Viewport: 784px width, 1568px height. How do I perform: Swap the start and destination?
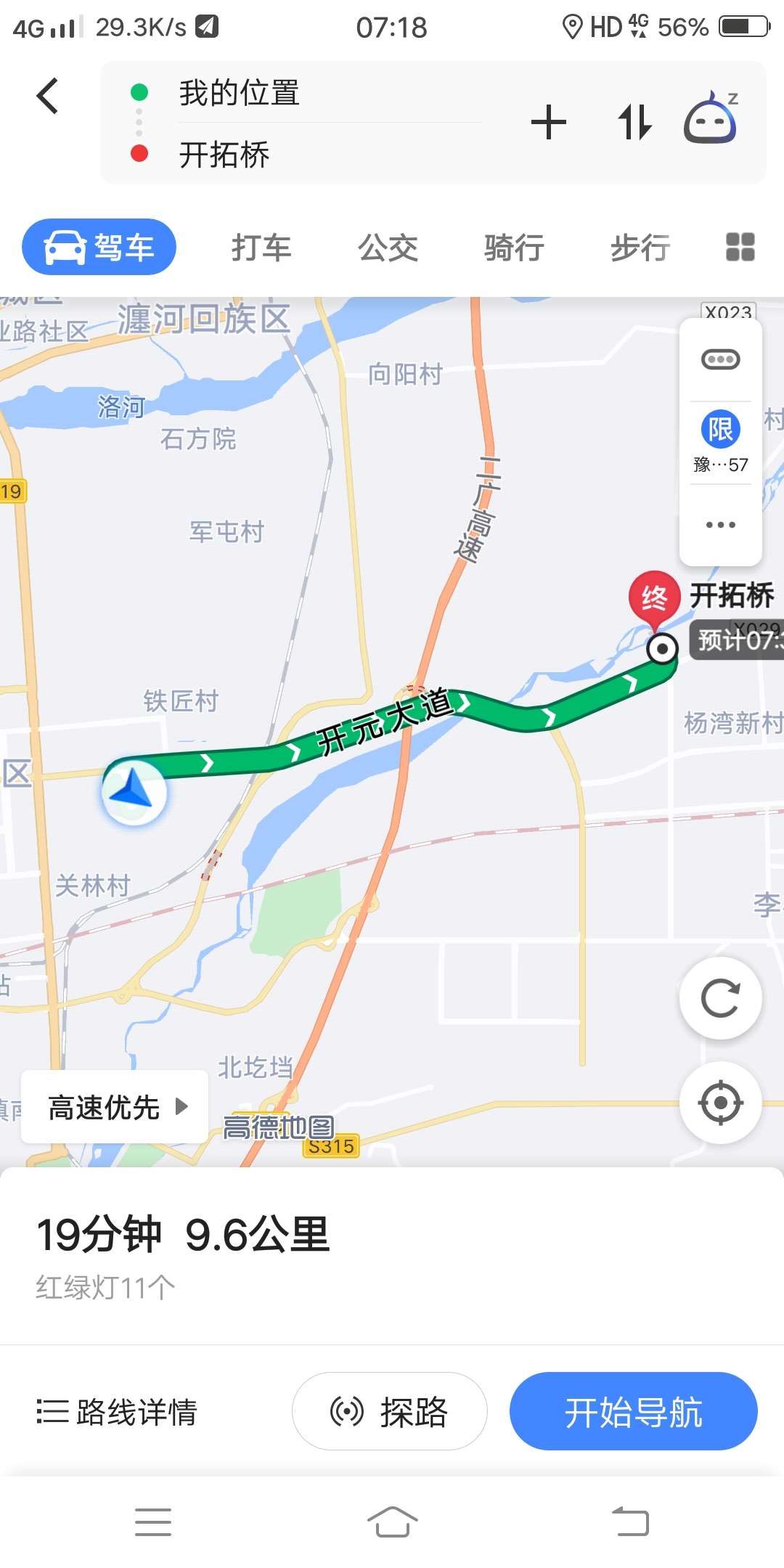pos(634,122)
